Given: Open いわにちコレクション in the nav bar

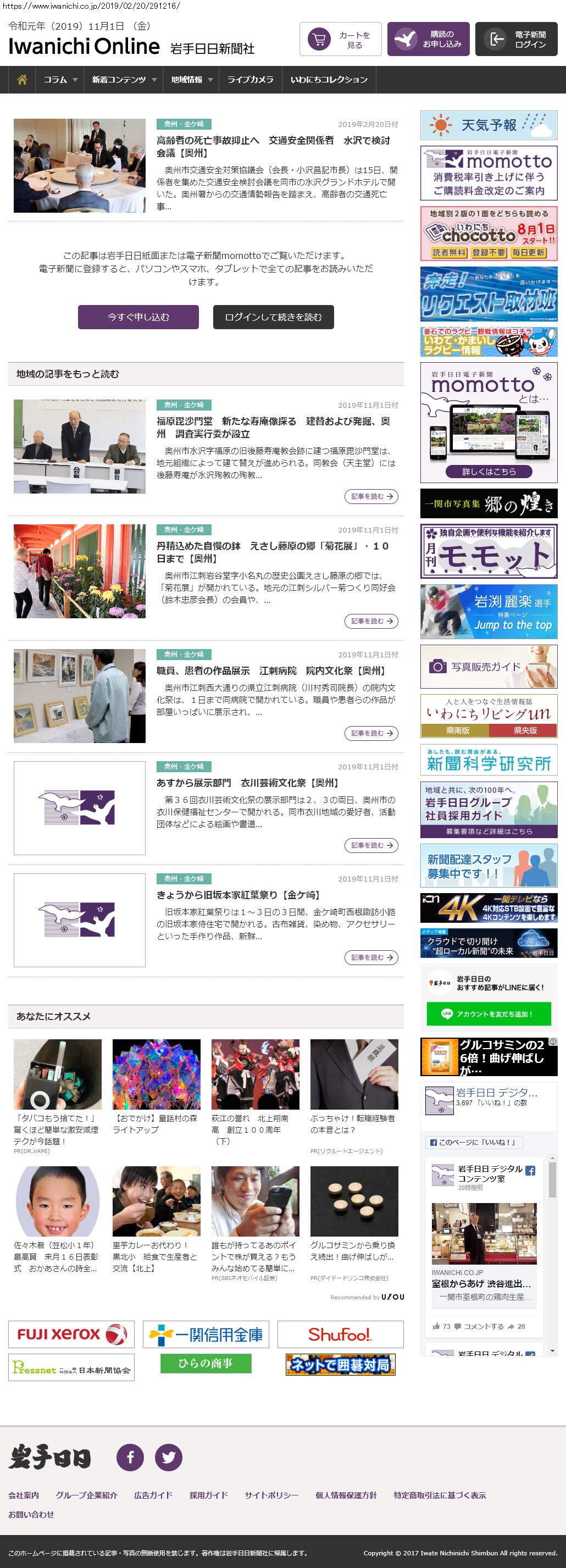Looking at the screenshot, I should 329,80.
